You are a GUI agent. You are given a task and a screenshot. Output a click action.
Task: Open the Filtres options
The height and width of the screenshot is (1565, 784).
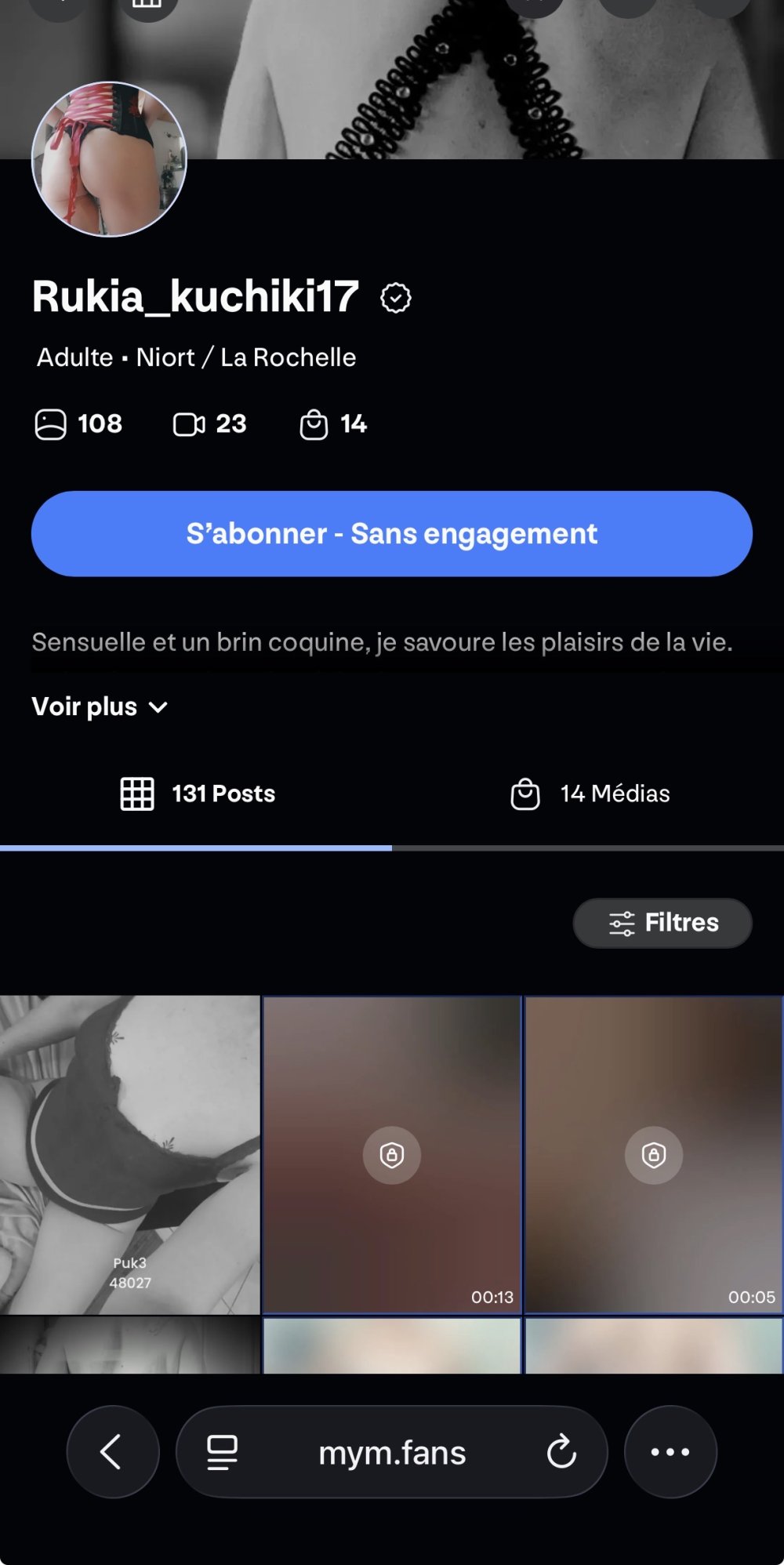tap(662, 923)
